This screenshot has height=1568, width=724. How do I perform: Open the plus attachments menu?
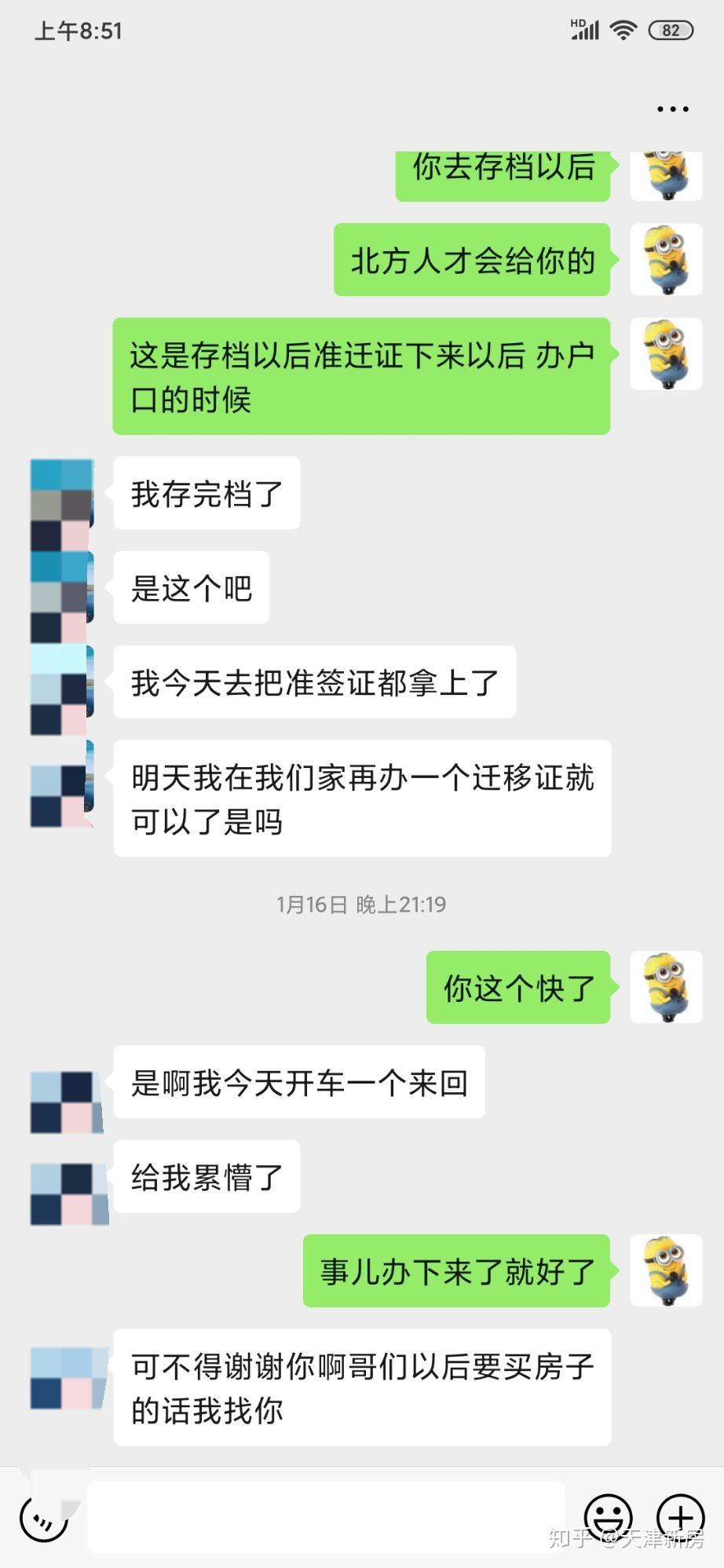pos(680,1517)
